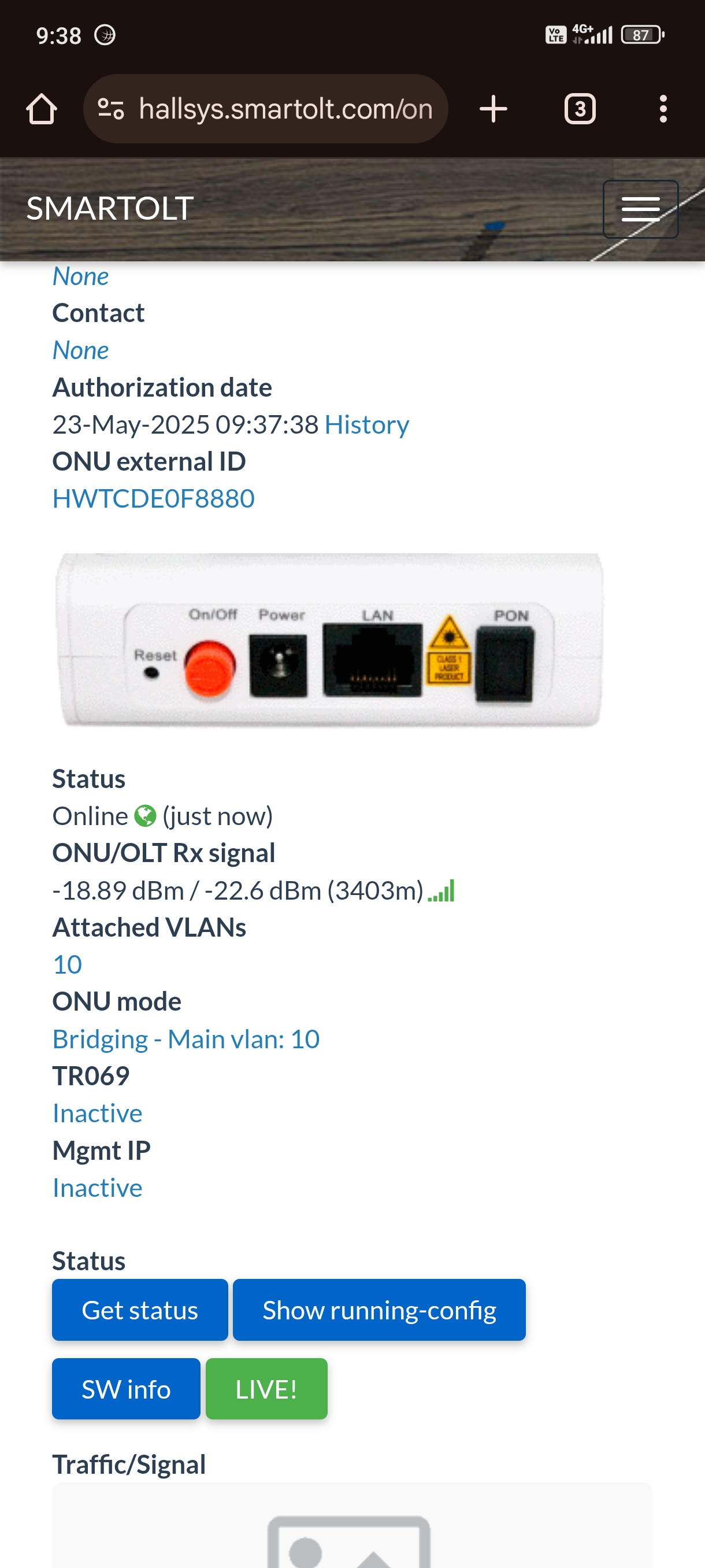Go to the browser home page
This screenshot has height=1568, width=705.
coord(42,110)
